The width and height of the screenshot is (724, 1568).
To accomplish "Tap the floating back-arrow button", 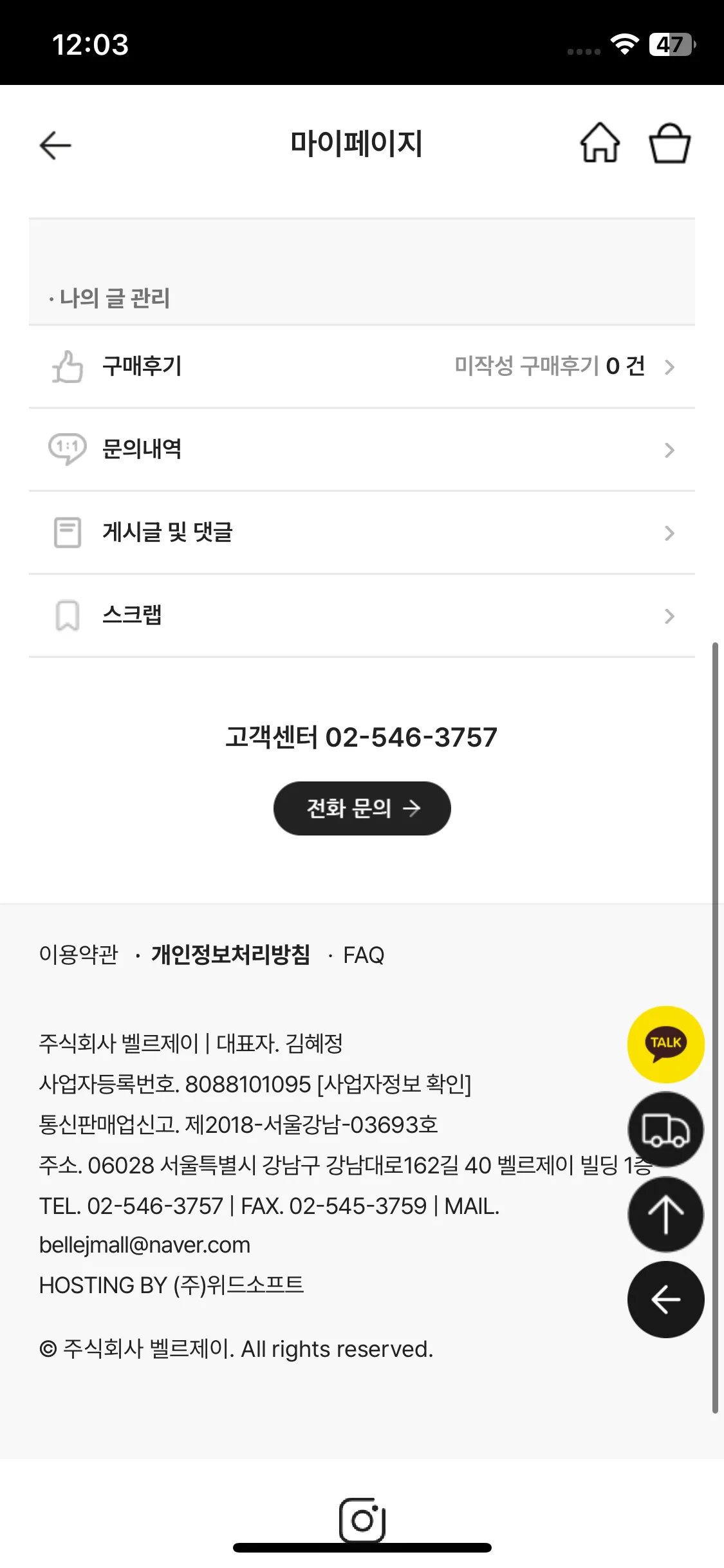I will click(665, 1300).
